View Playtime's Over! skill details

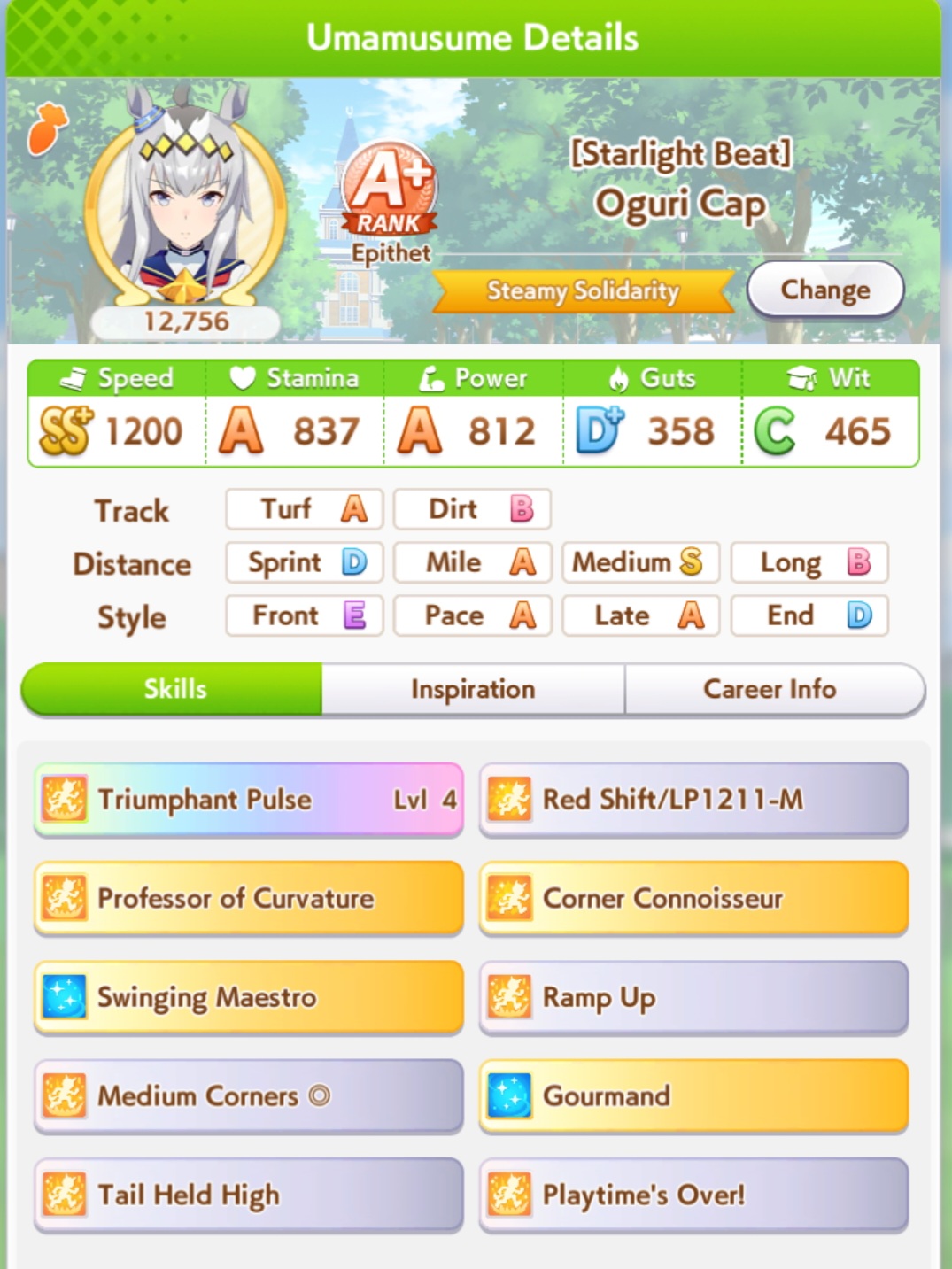[693, 1195]
